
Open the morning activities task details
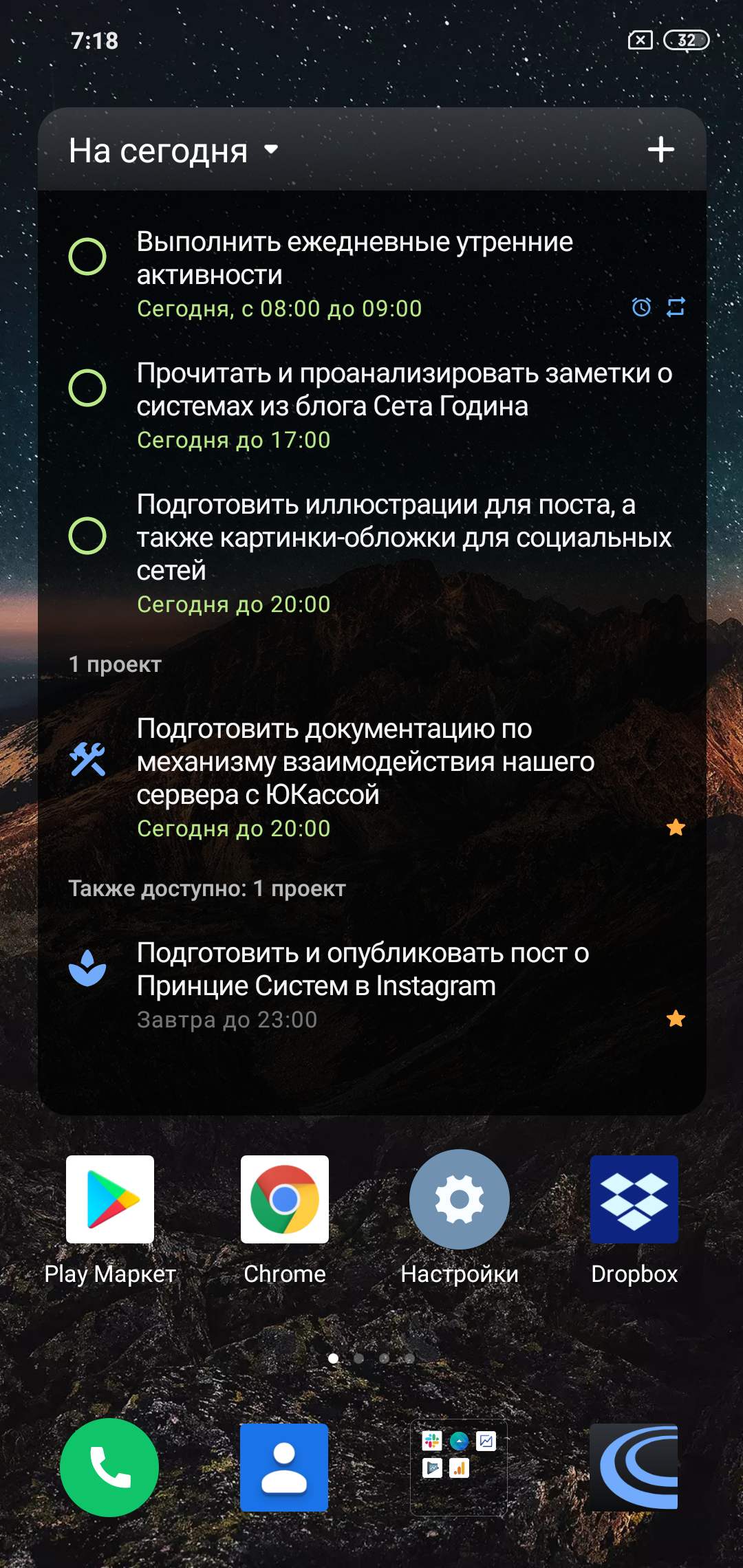(x=354, y=259)
